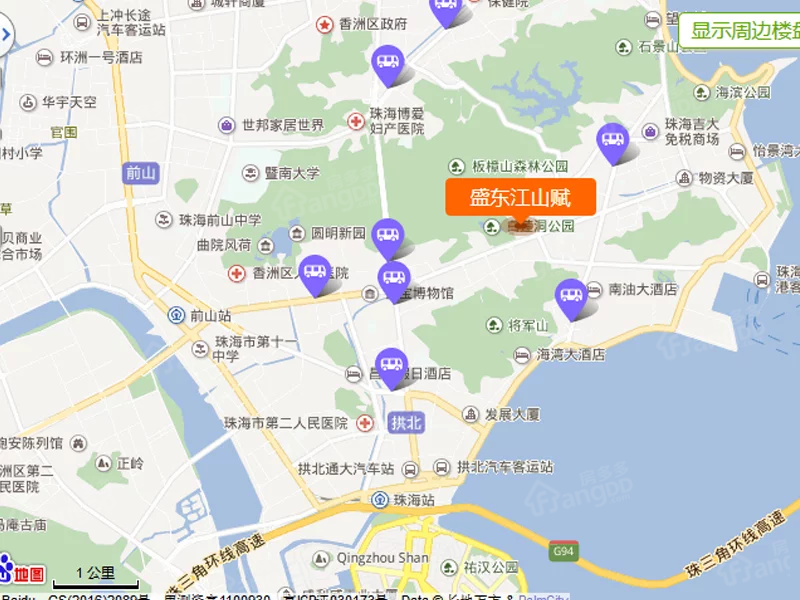Viewport: 800px width, 600px height.
Task: Open the 盛东江山赋 property label
Action: [520, 197]
